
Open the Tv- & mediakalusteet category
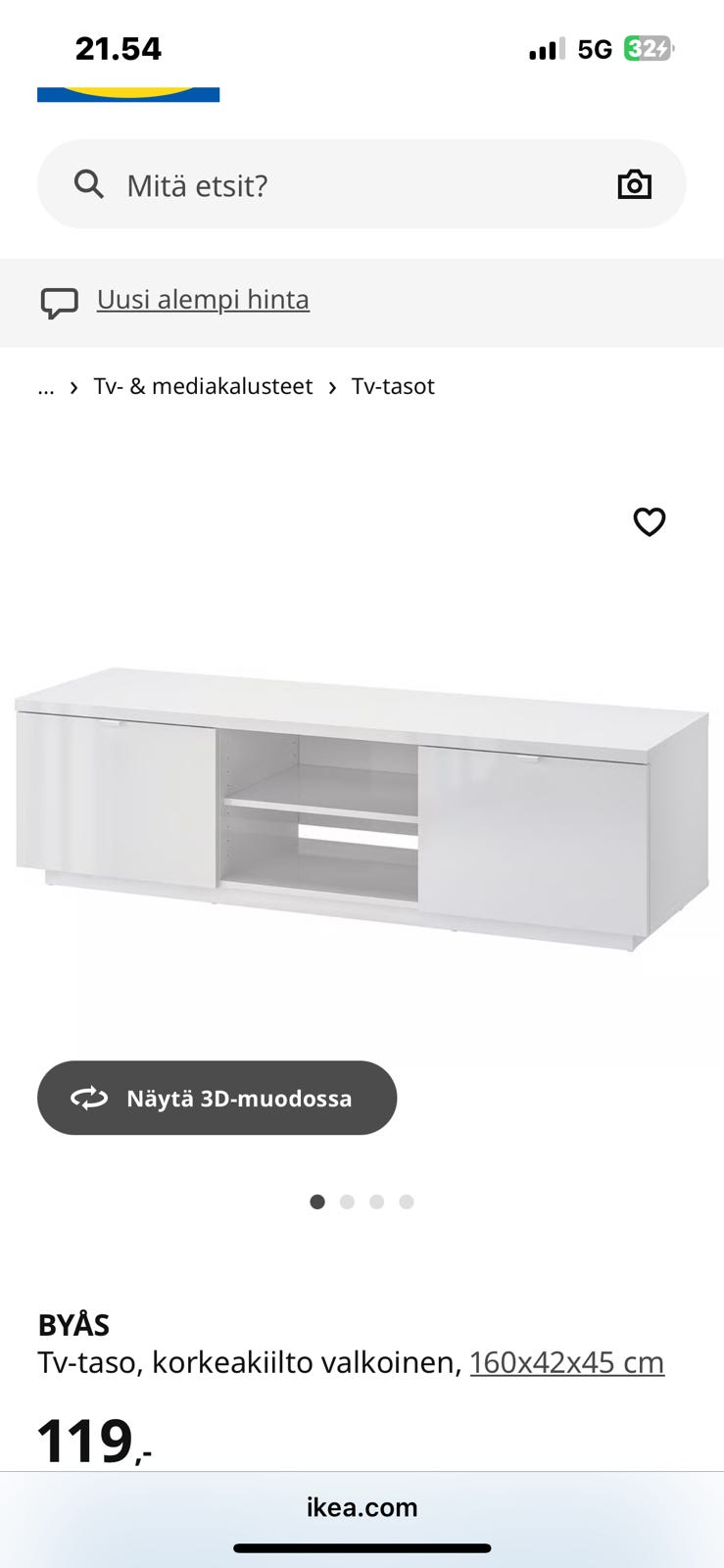[x=202, y=386]
